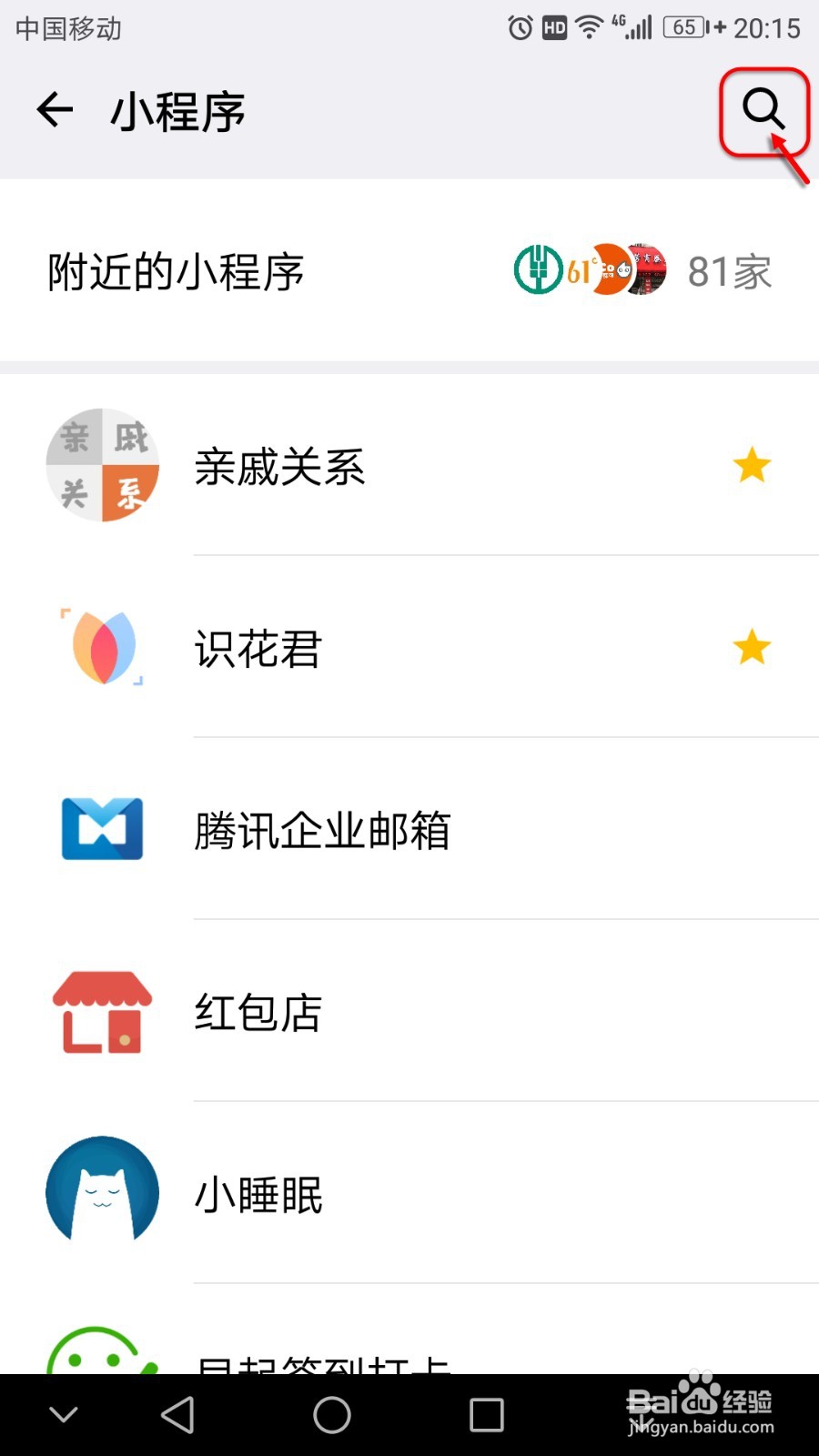Open the 红包店 shop icon
Screen dimensions: 819x1456
[102, 1011]
